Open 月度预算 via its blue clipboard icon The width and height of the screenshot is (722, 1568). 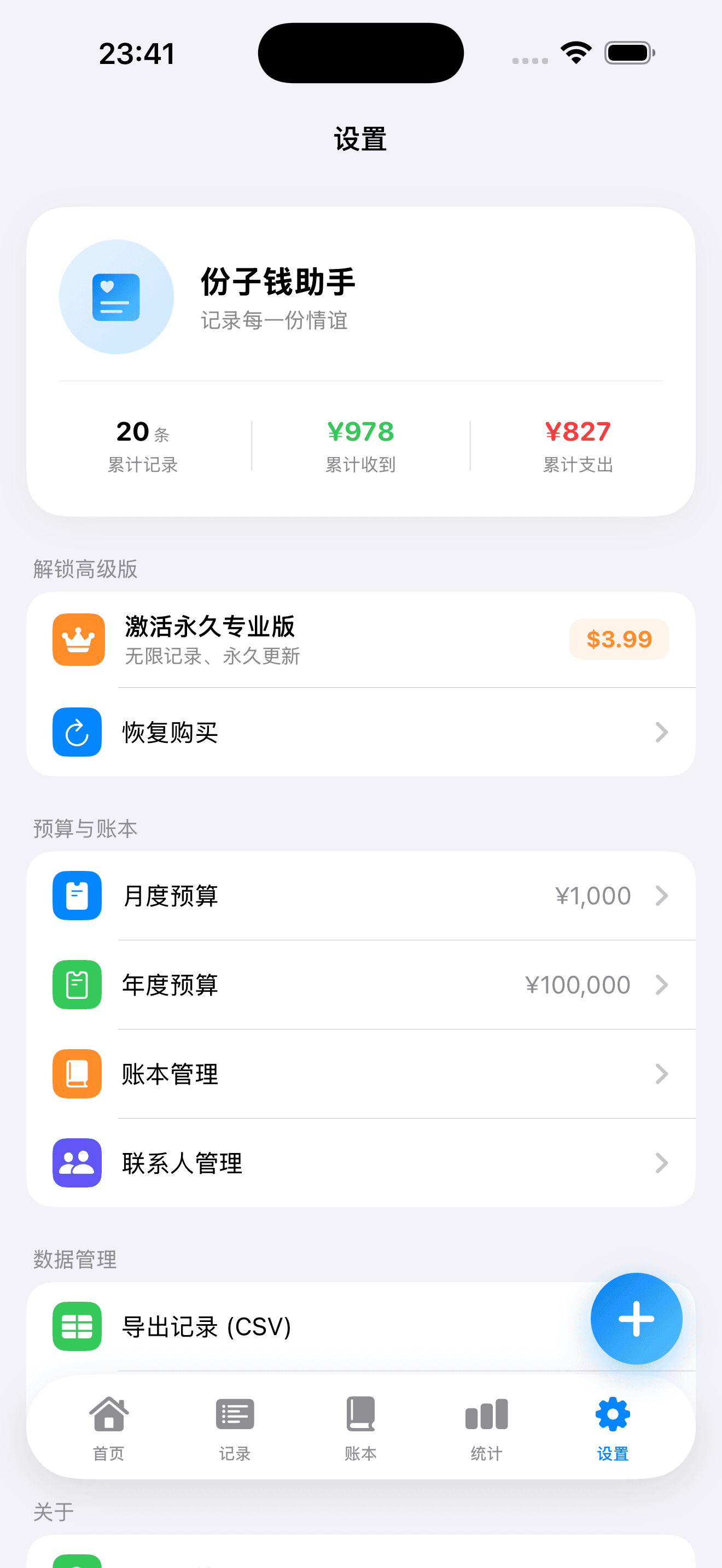tap(76, 896)
